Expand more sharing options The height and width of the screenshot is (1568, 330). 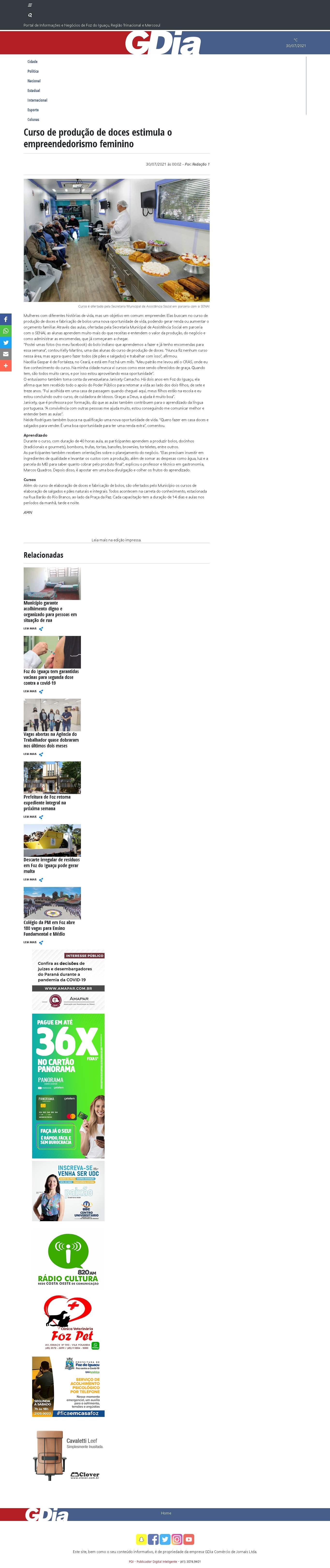tap(6, 365)
